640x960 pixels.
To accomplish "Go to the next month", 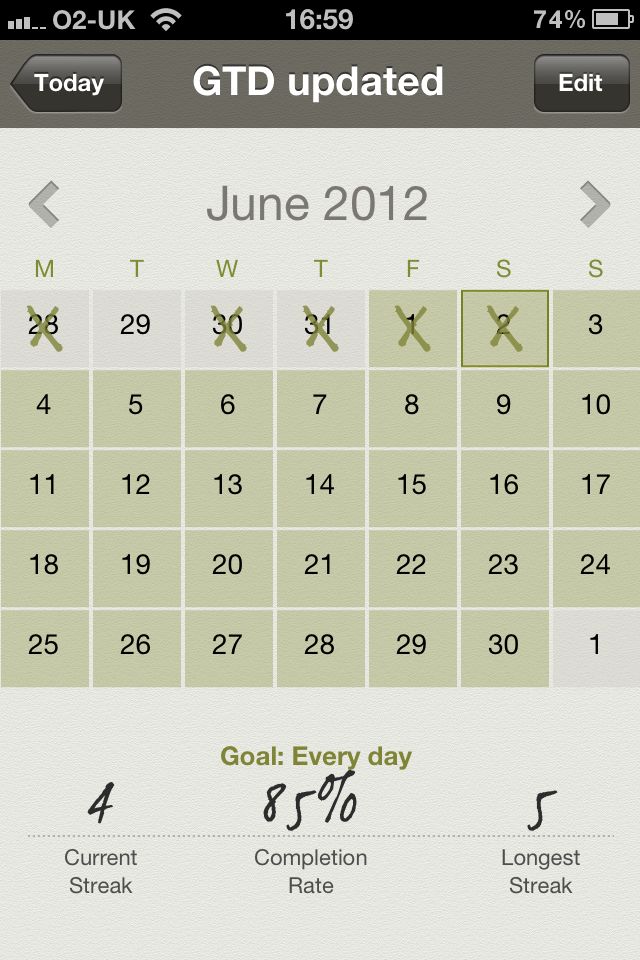I will point(595,205).
